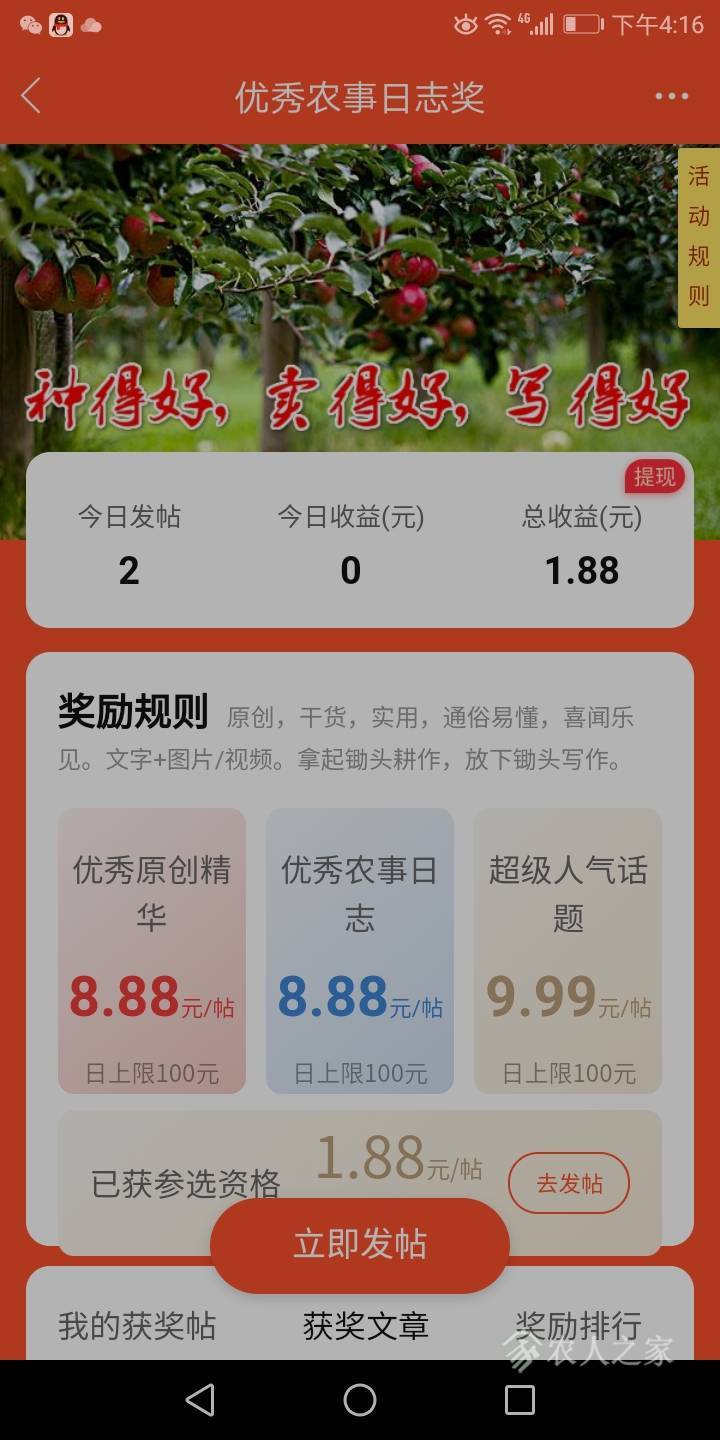Open the 优秀农事日志 reward card
This screenshot has height=1440, width=720.
click(x=360, y=950)
